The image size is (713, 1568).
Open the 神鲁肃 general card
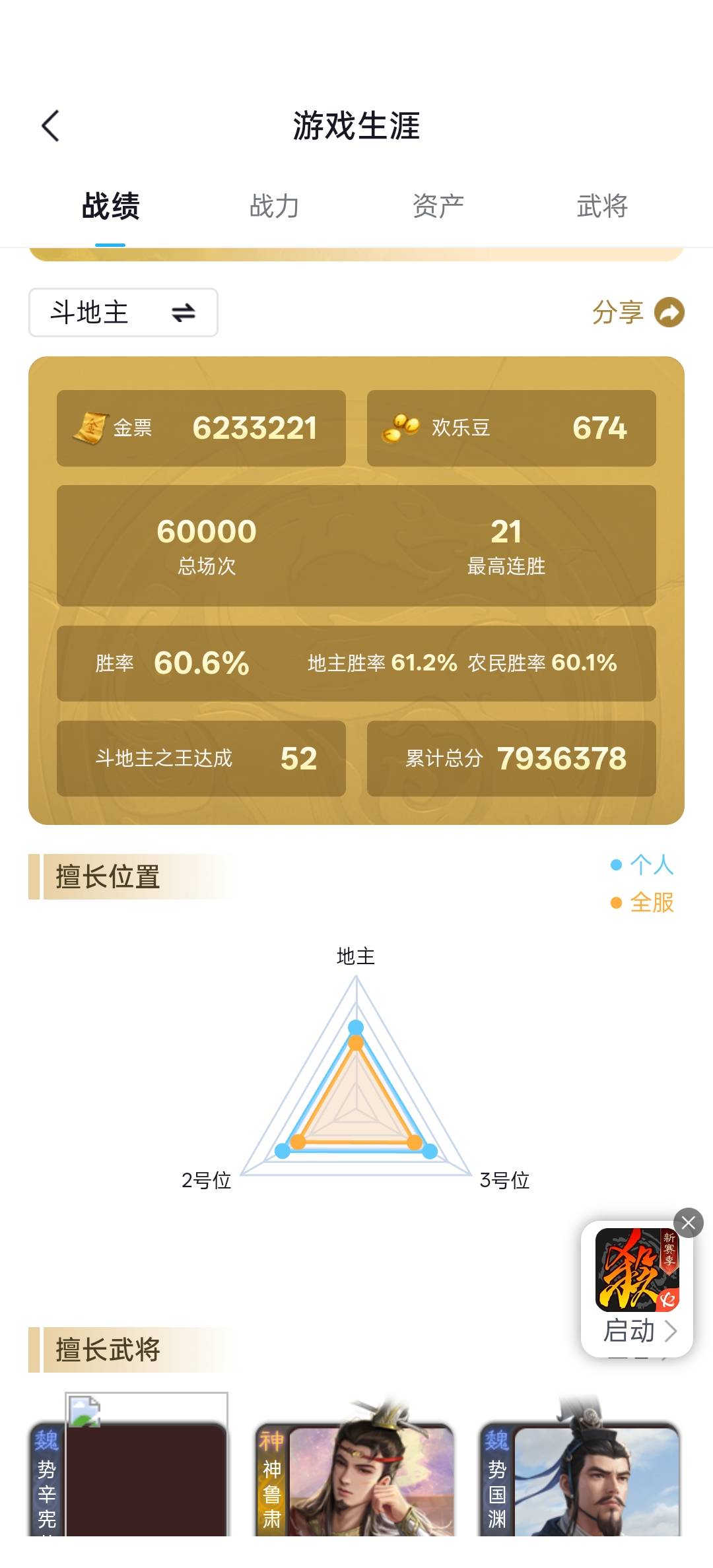click(x=355, y=1478)
